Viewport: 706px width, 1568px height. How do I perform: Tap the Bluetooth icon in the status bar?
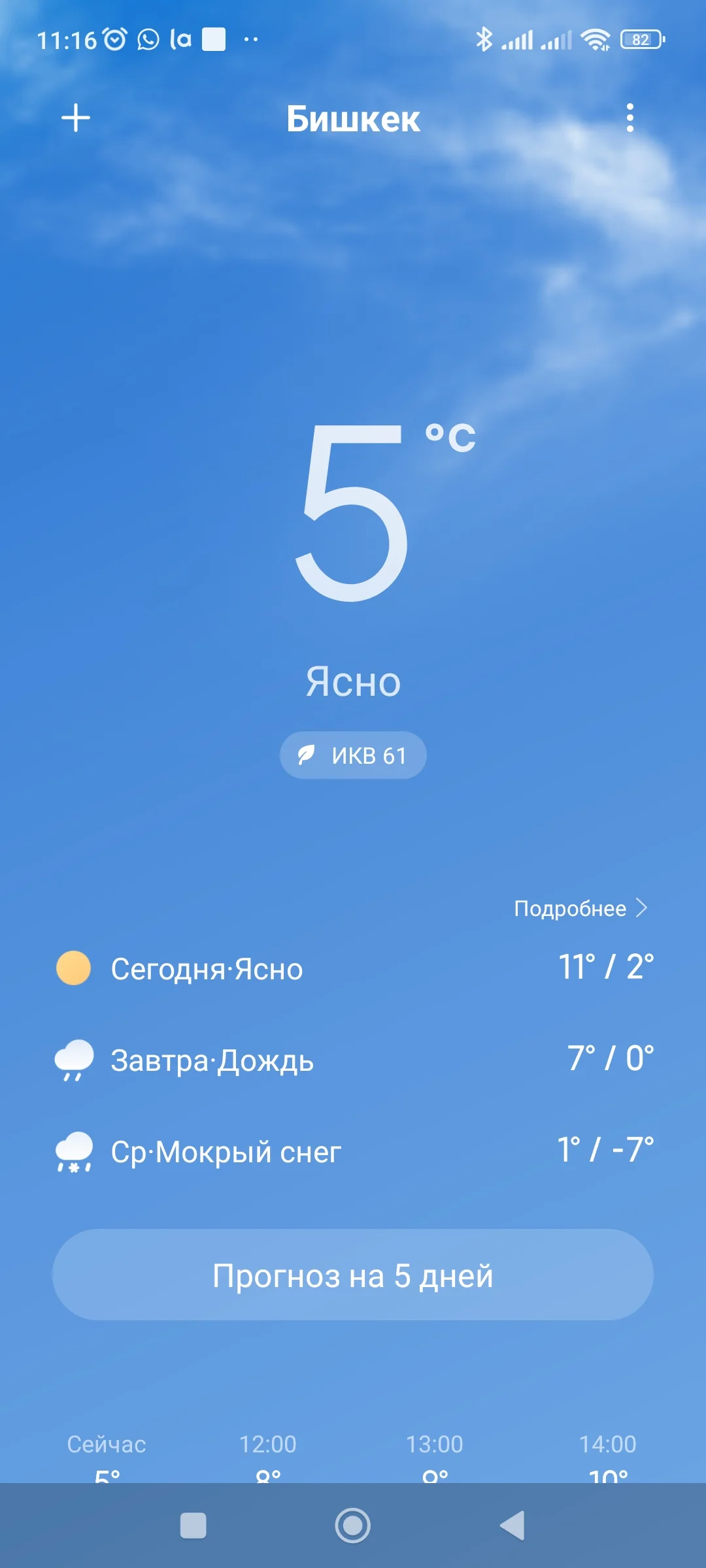pos(484,39)
